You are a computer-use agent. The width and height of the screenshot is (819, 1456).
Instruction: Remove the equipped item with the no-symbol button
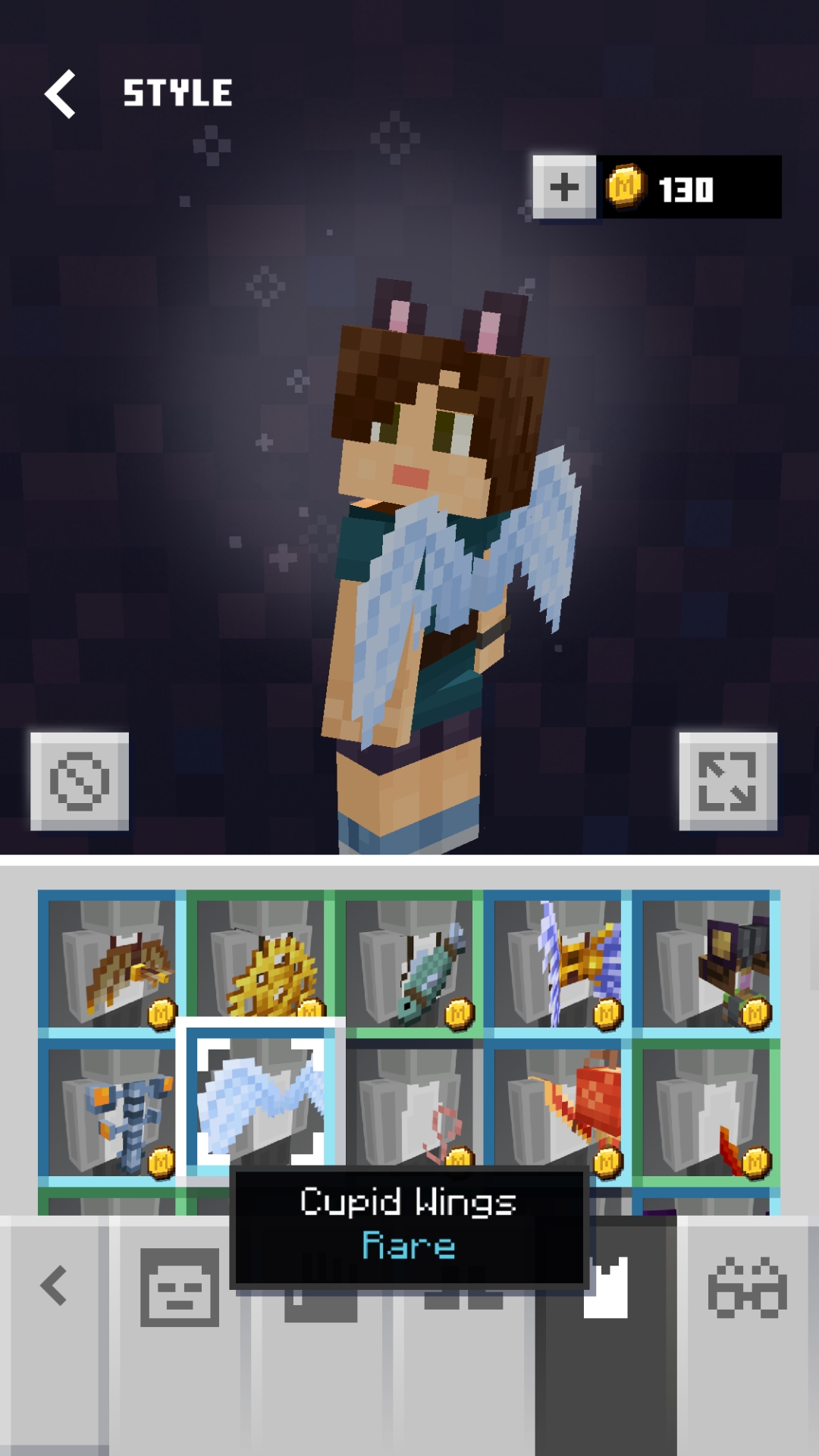(80, 782)
